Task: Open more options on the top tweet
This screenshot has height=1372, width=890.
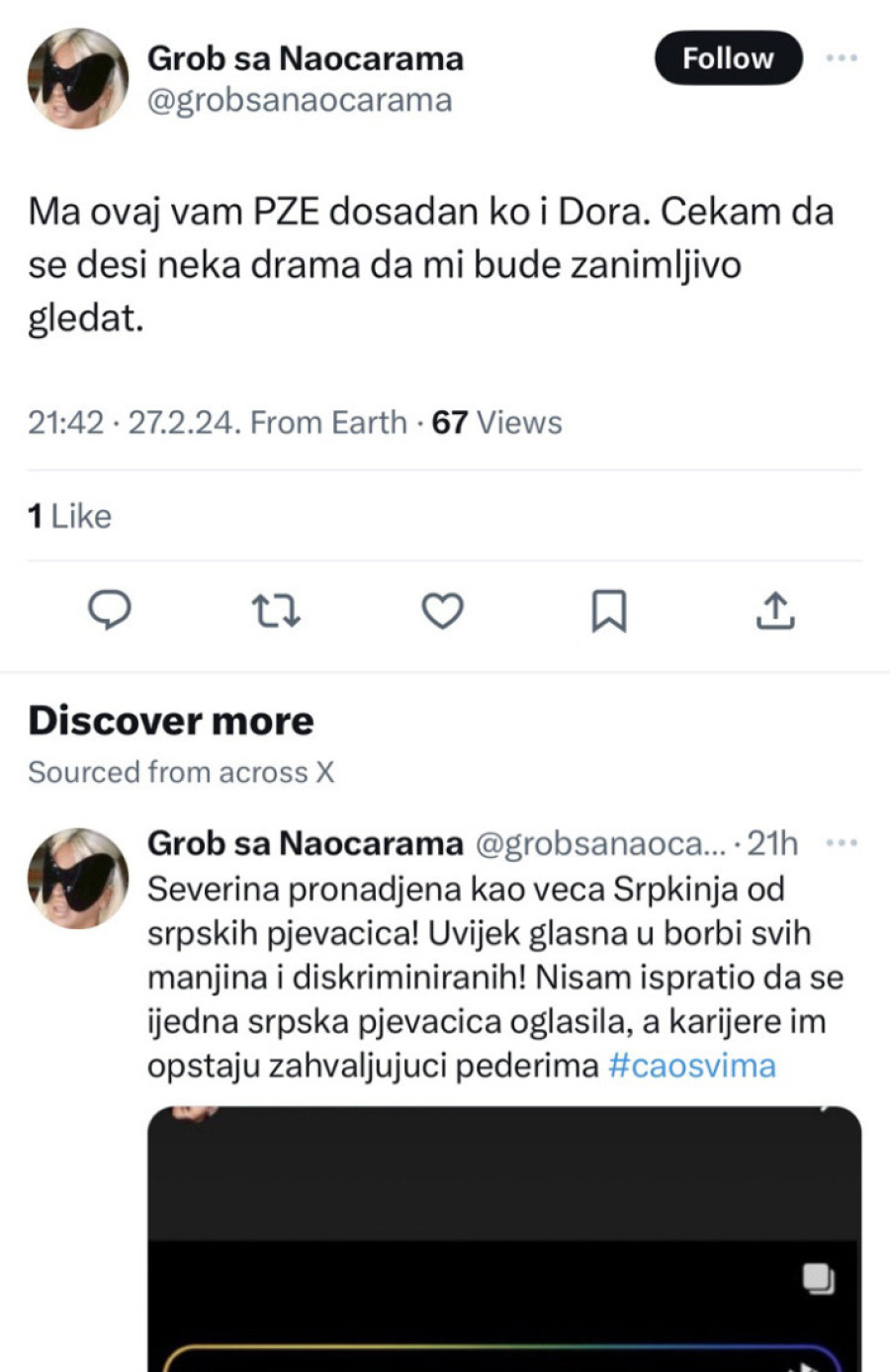Action: click(x=840, y=57)
